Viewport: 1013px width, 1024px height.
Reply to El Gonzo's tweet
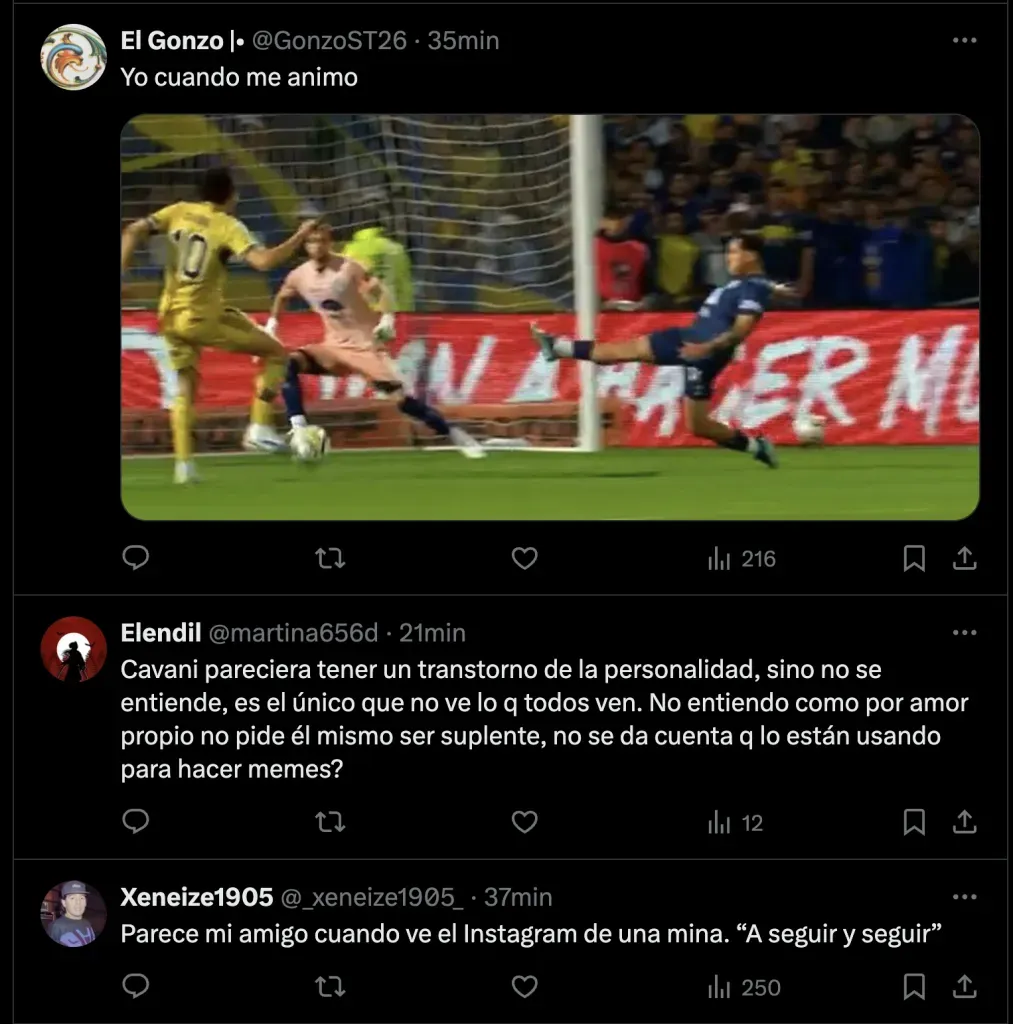pos(135,558)
